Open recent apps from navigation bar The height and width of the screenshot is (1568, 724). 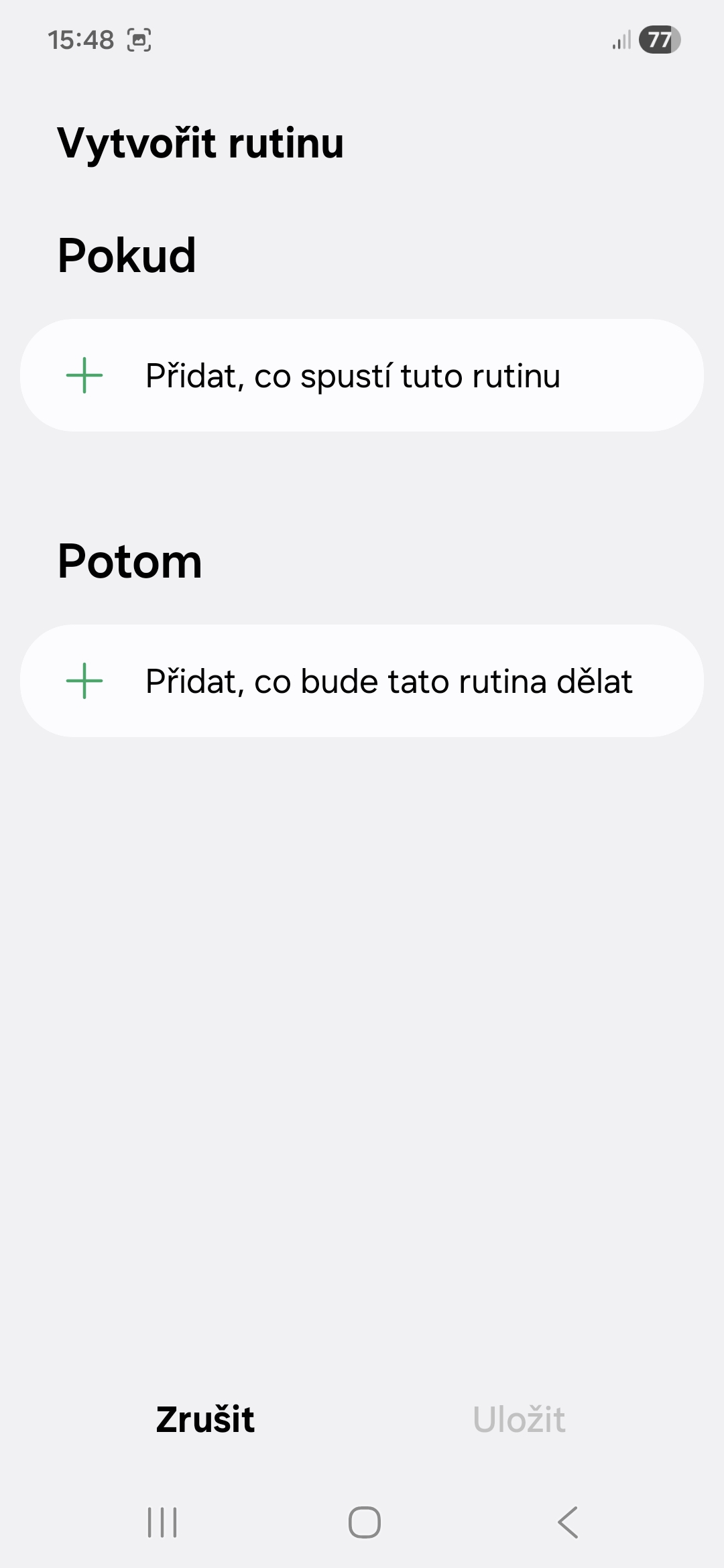click(x=162, y=1522)
